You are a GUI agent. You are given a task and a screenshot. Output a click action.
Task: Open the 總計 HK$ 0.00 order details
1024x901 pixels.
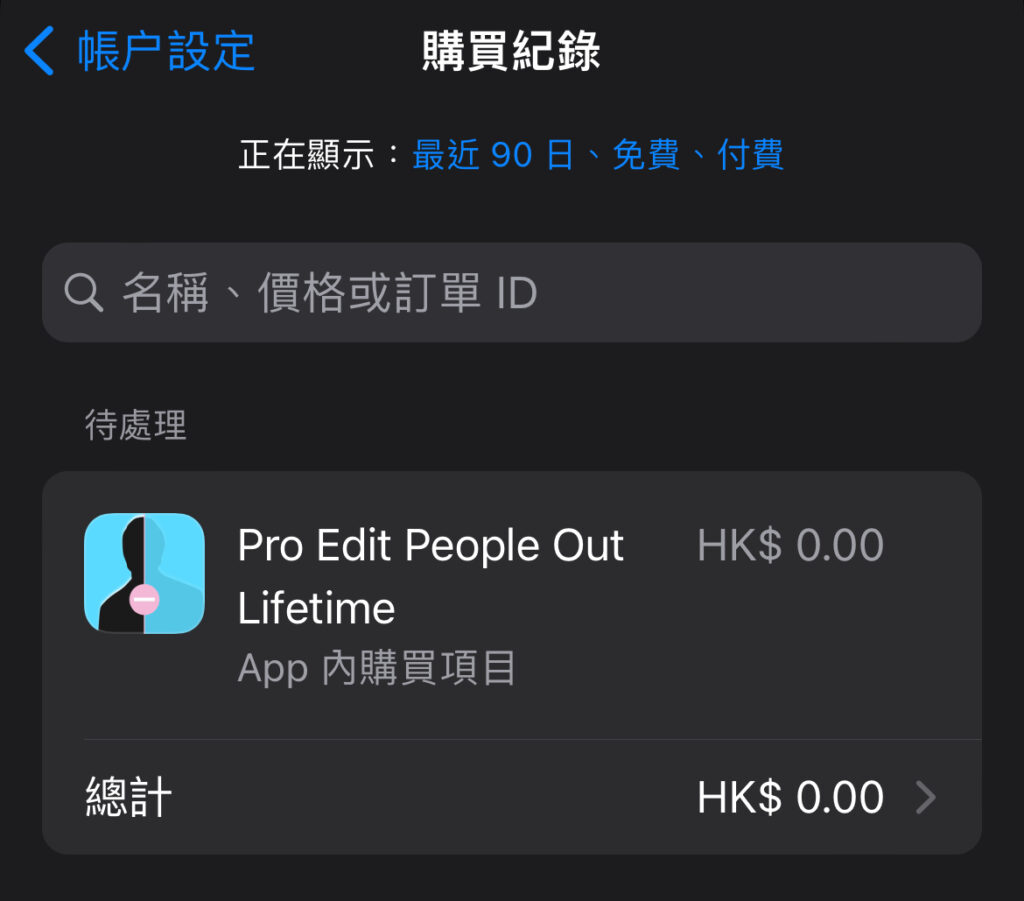[x=511, y=797]
